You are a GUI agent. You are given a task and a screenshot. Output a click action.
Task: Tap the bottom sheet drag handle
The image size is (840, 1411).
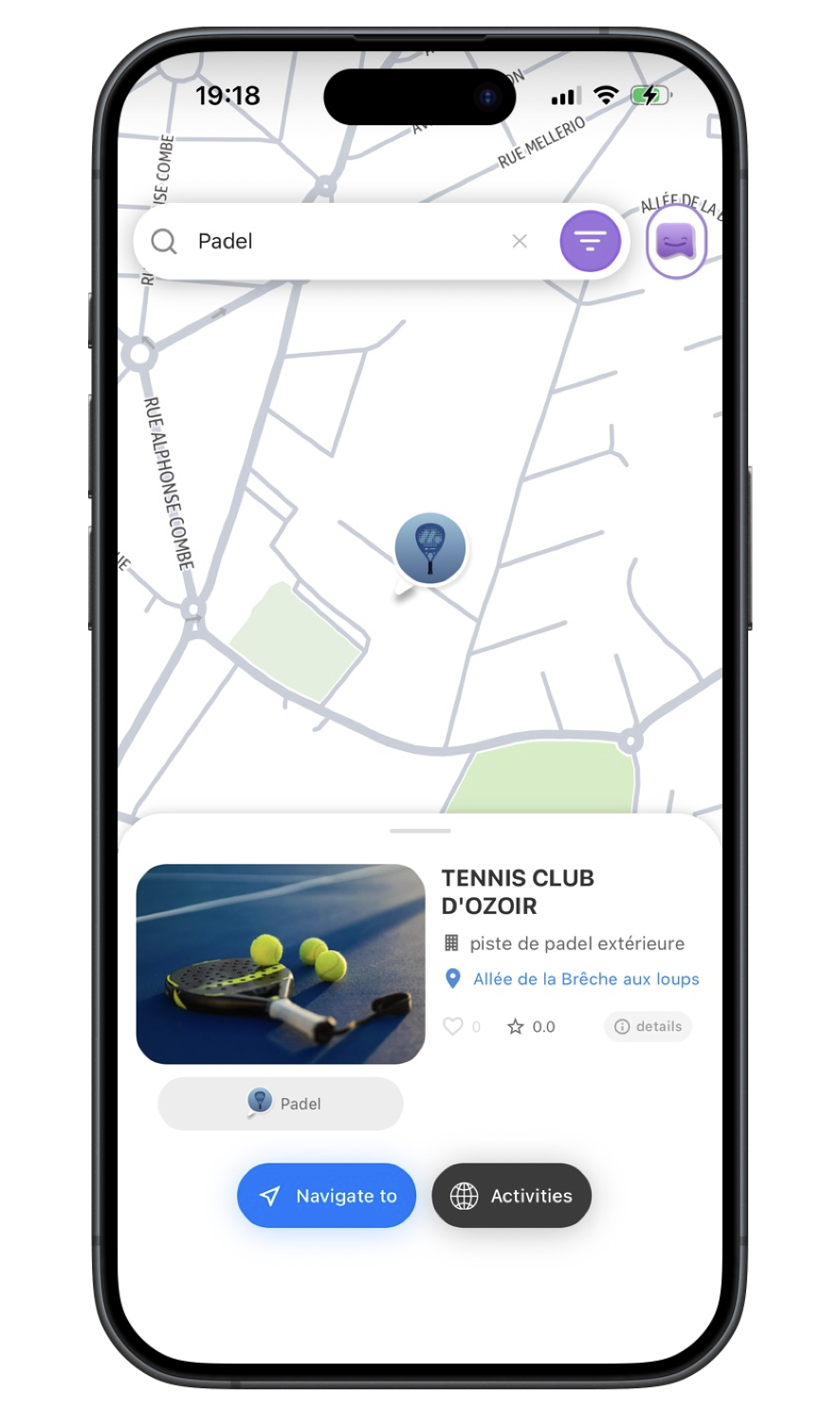(420, 831)
